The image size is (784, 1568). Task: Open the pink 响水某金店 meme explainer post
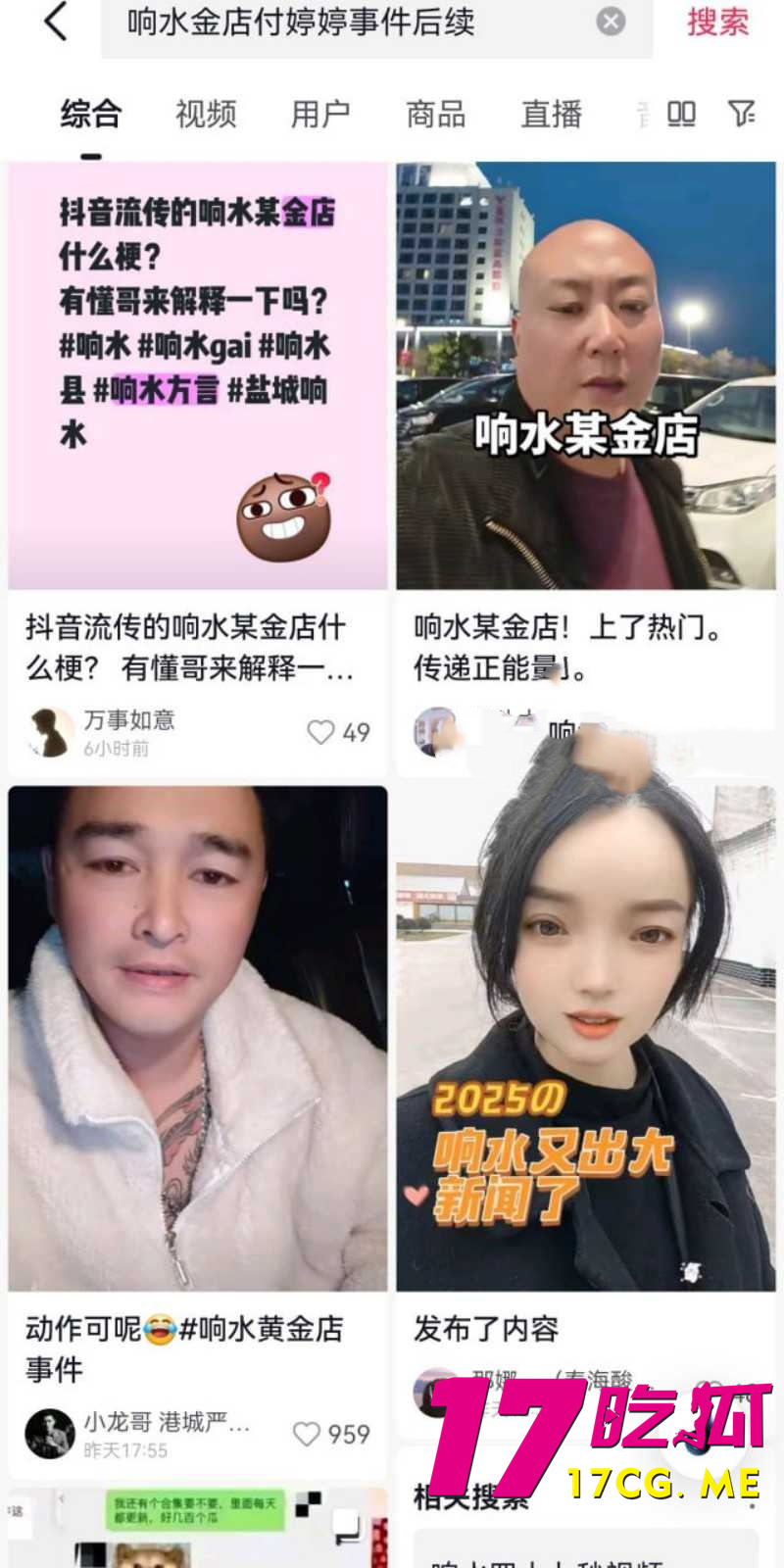tap(196, 372)
